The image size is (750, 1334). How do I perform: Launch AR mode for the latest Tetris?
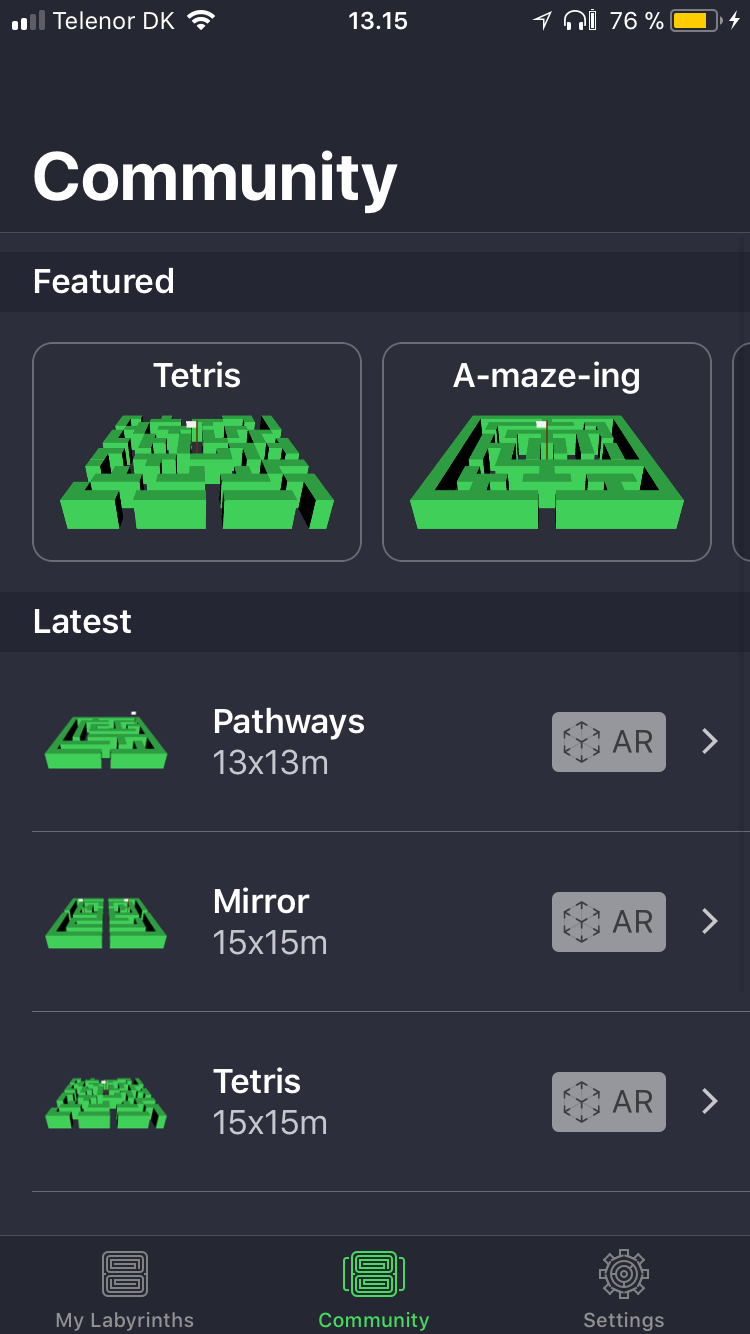tap(608, 1102)
